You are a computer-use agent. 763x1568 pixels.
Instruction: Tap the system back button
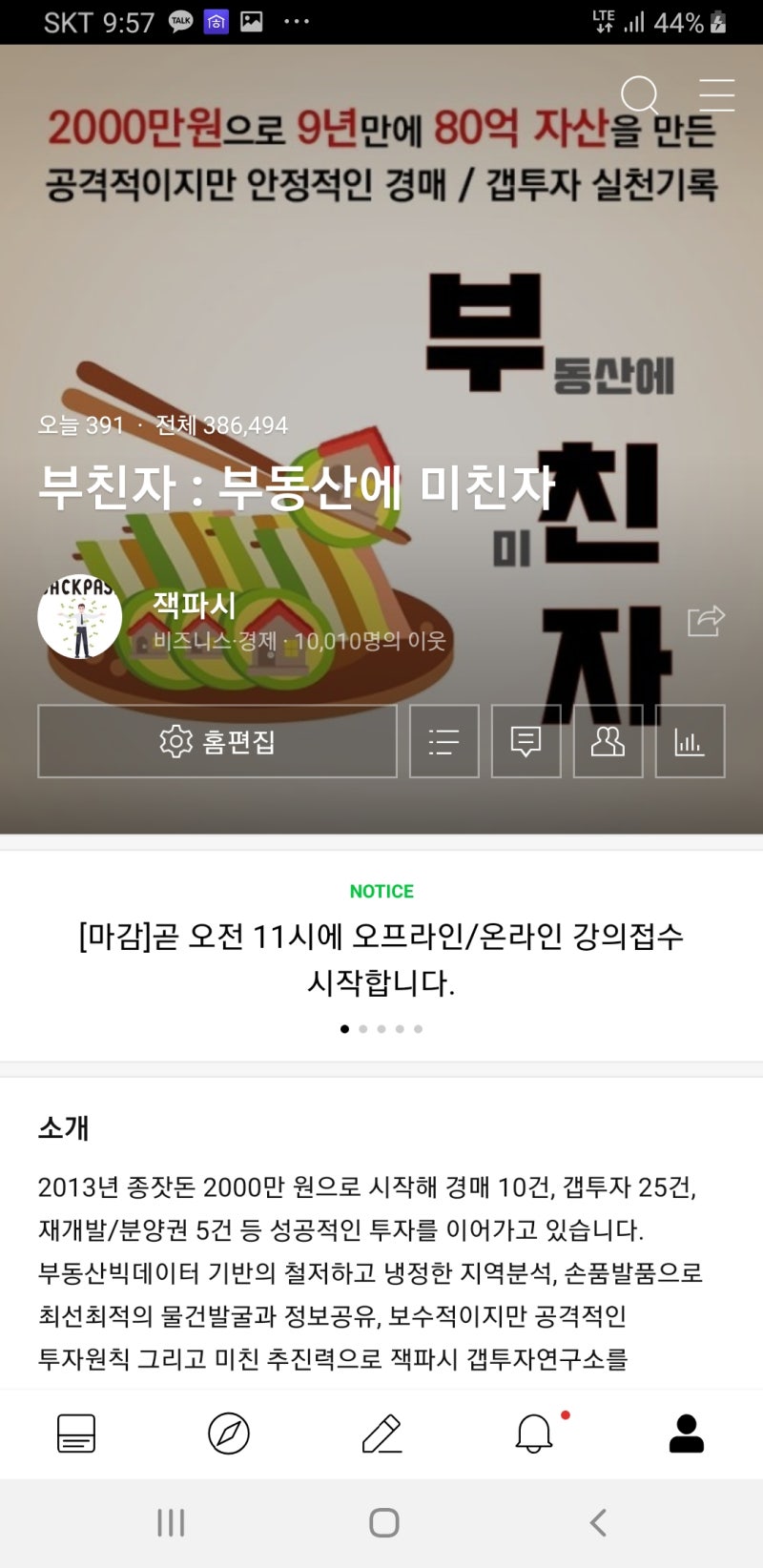pos(598,1522)
